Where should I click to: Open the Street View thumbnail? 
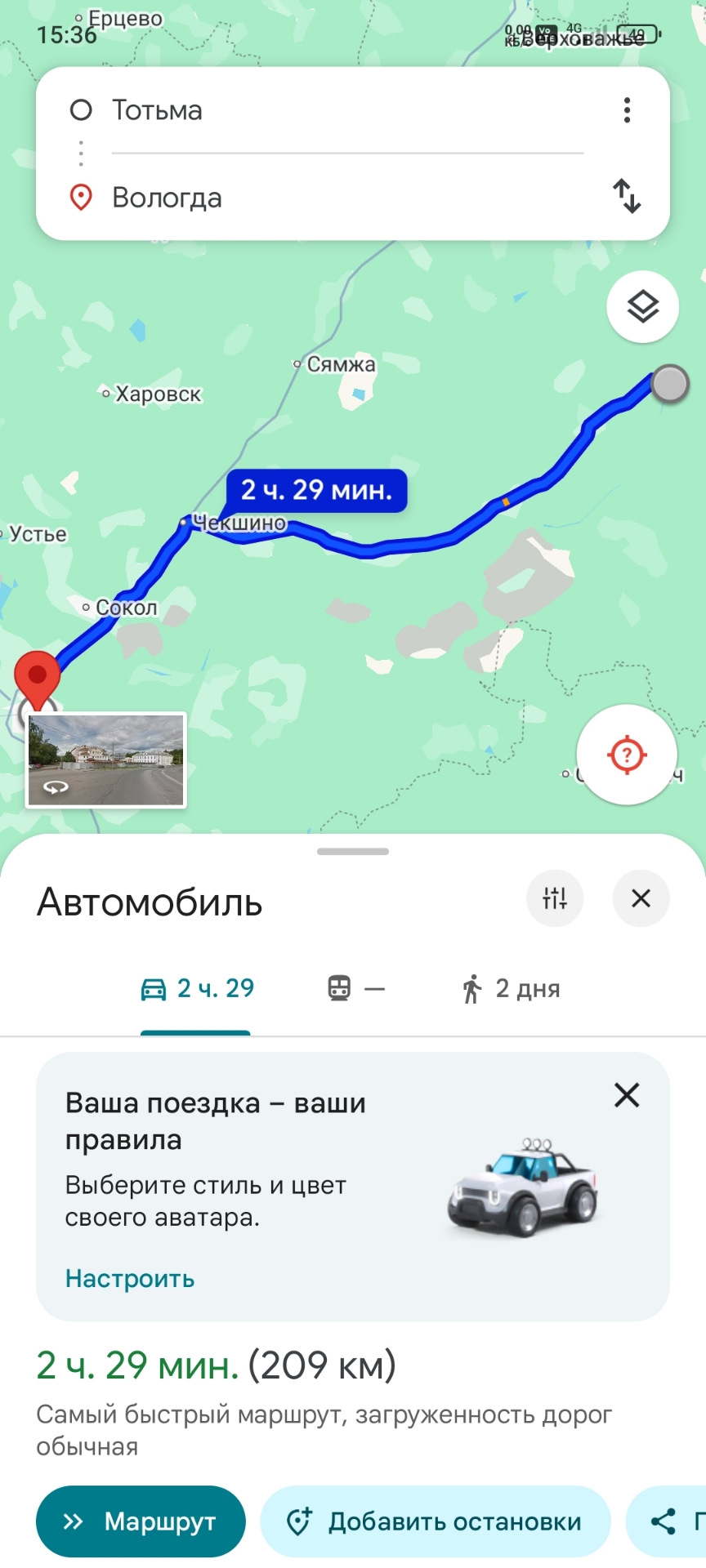point(106,760)
